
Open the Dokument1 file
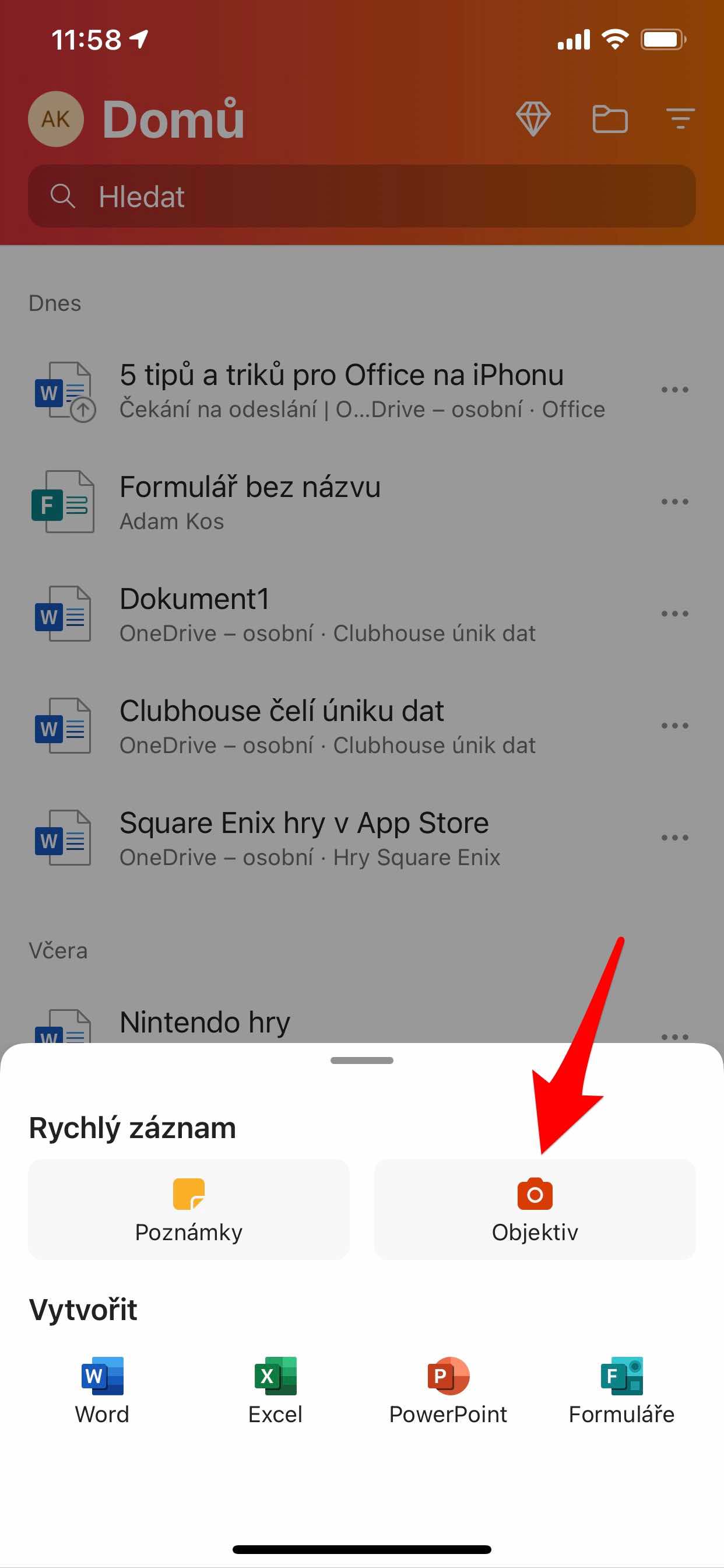pos(195,614)
